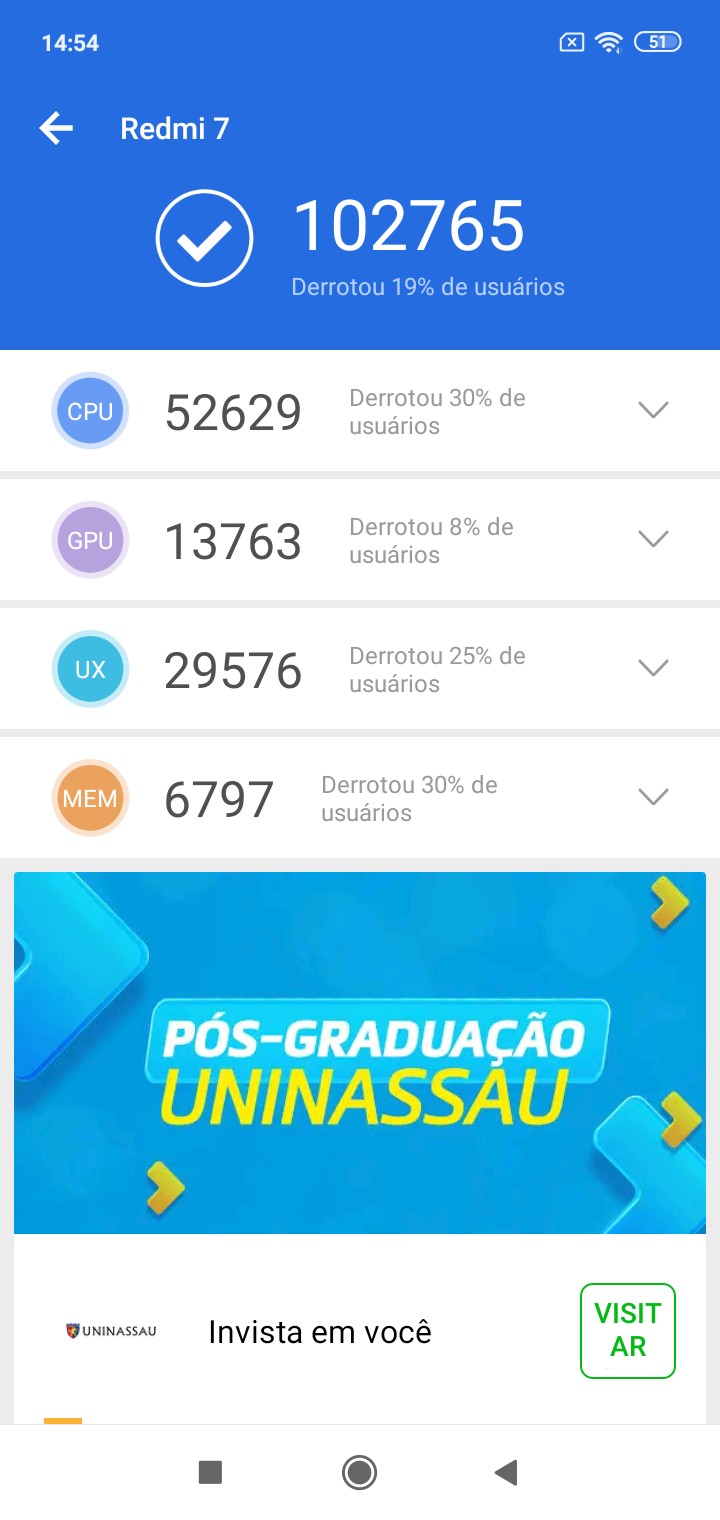Viewport: 720px width, 1520px height.
Task: Tap the Visitar button on the ad
Action: 627,1330
